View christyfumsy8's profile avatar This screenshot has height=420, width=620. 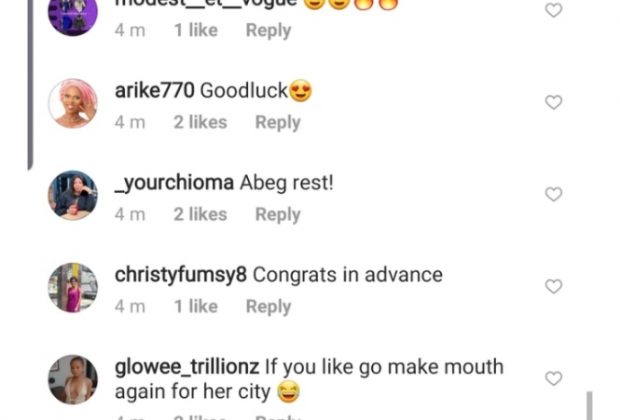pos(73,287)
